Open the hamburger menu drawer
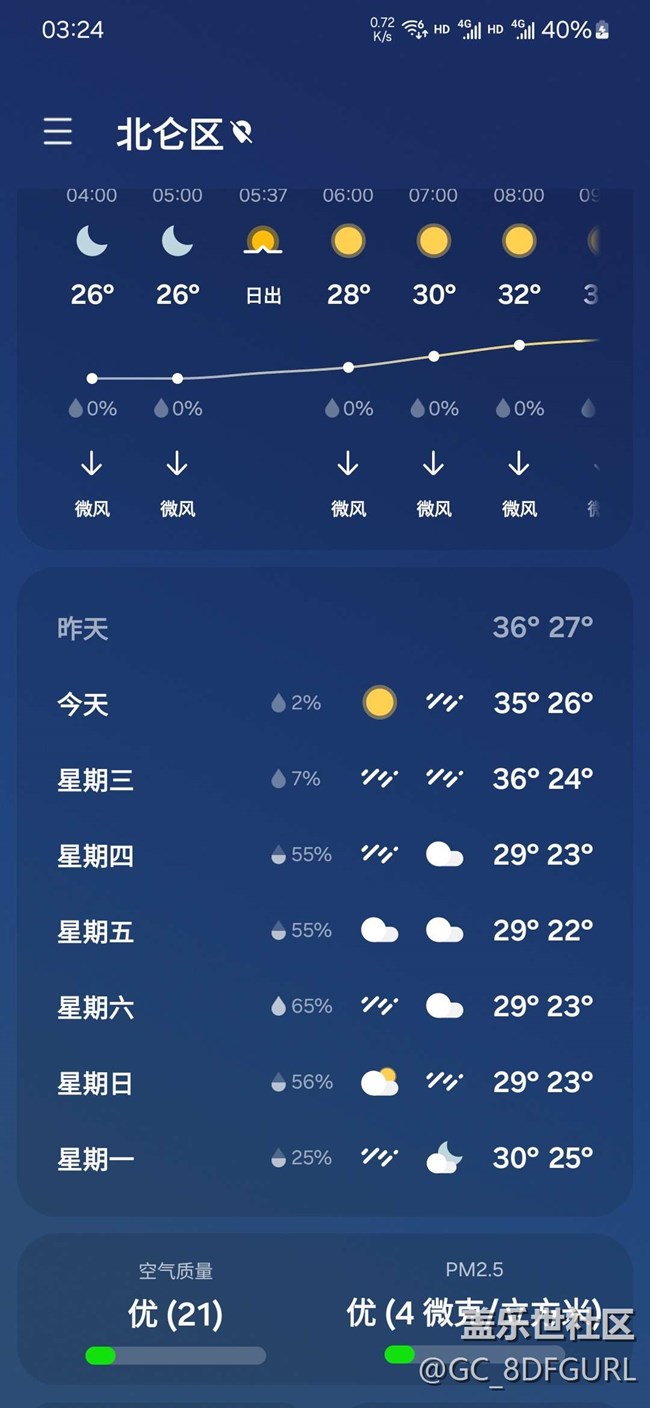 tap(58, 132)
